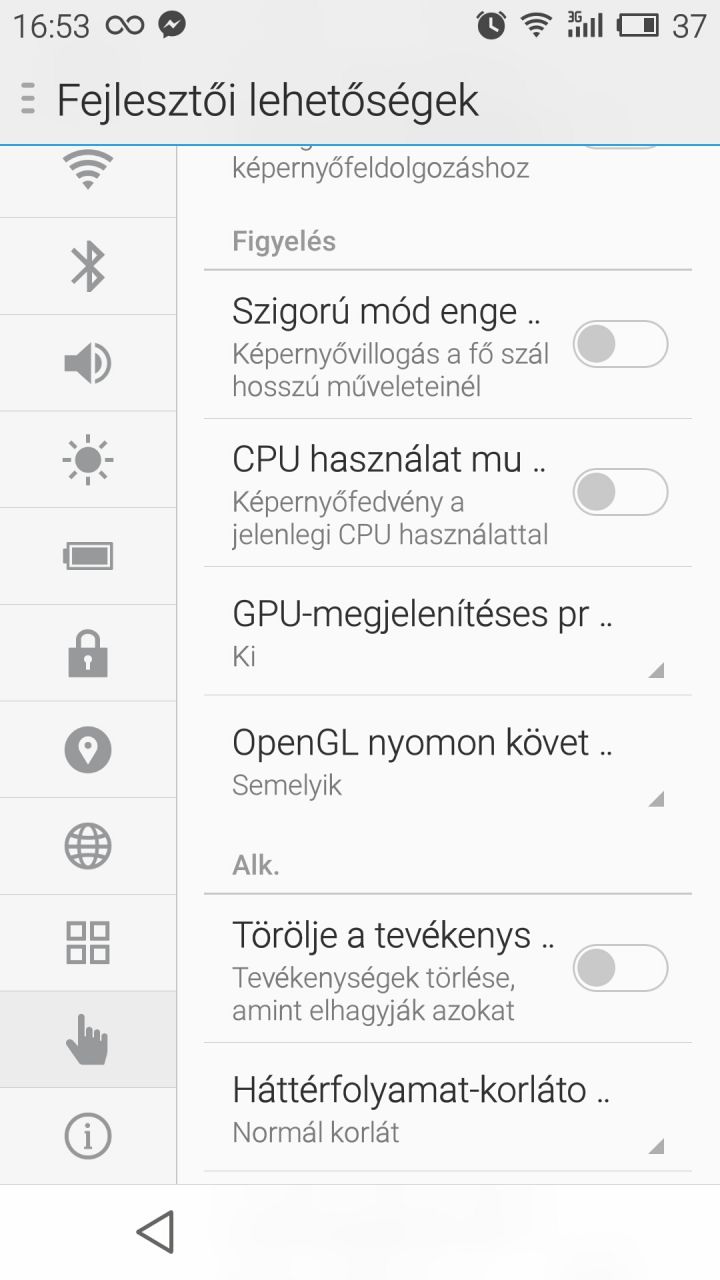Open About phone via the info icon
The width and height of the screenshot is (720, 1280).
(88, 1136)
